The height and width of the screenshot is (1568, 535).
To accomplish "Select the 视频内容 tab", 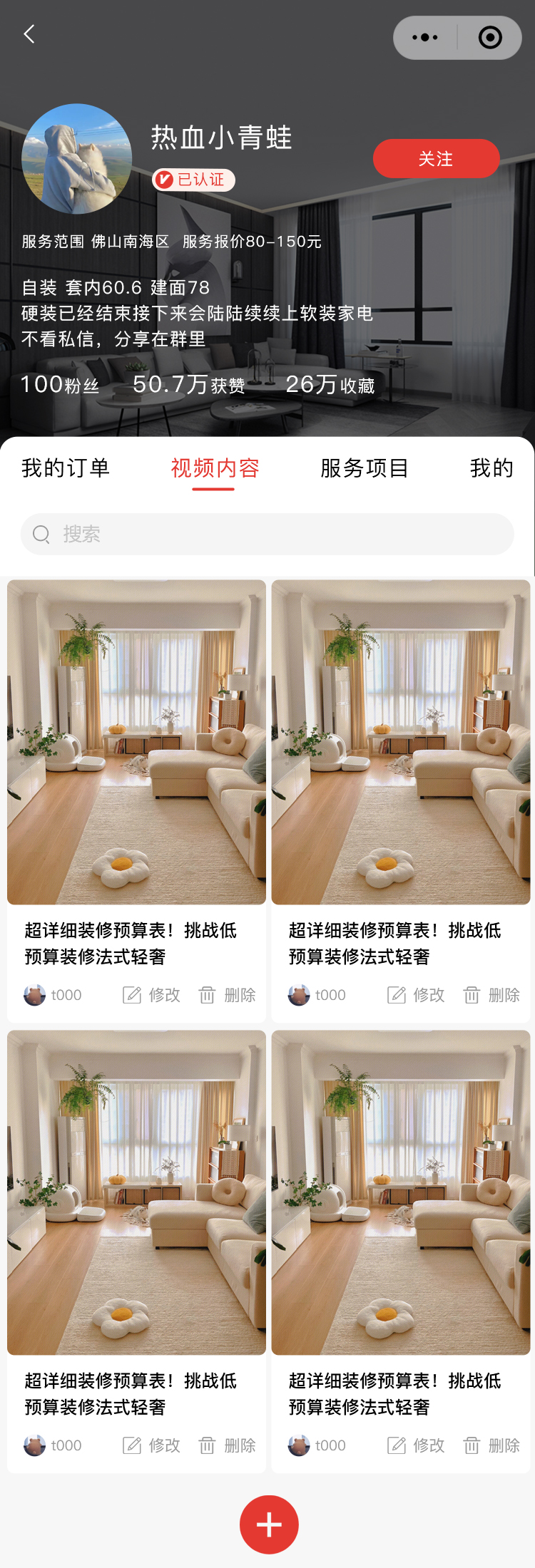I will 215,468.
